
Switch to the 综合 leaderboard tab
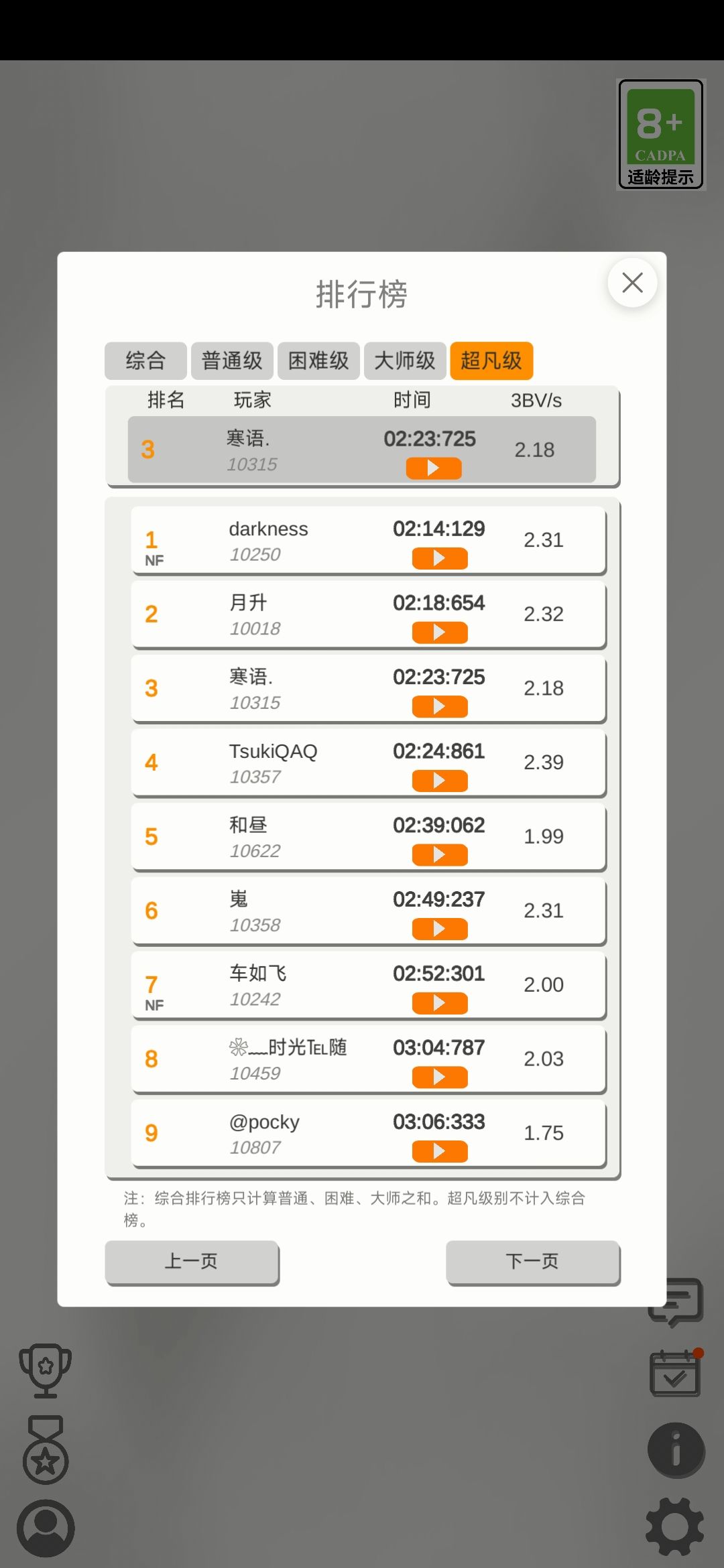point(145,361)
